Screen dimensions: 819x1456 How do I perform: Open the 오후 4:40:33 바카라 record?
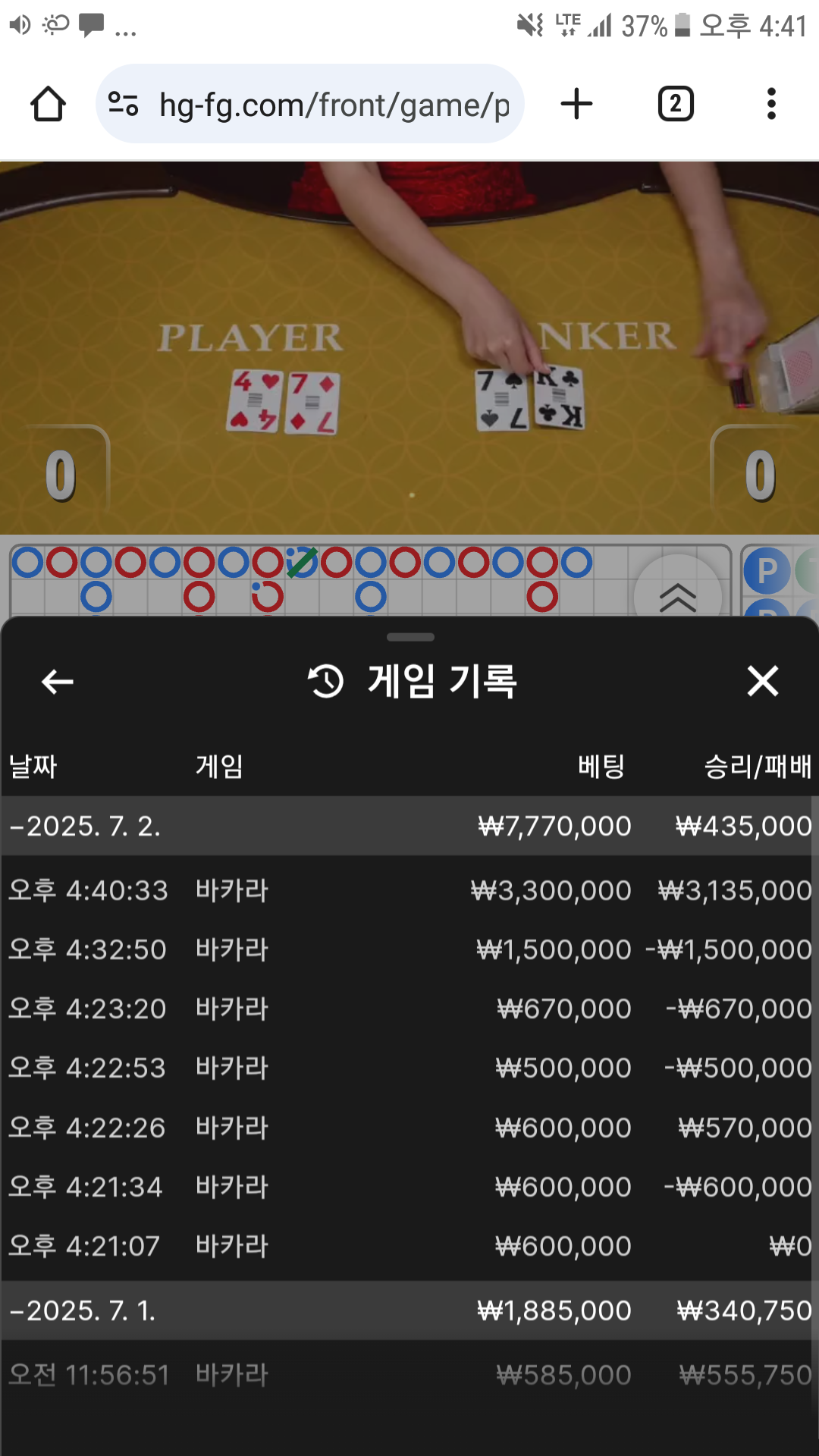pyautogui.click(x=409, y=890)
